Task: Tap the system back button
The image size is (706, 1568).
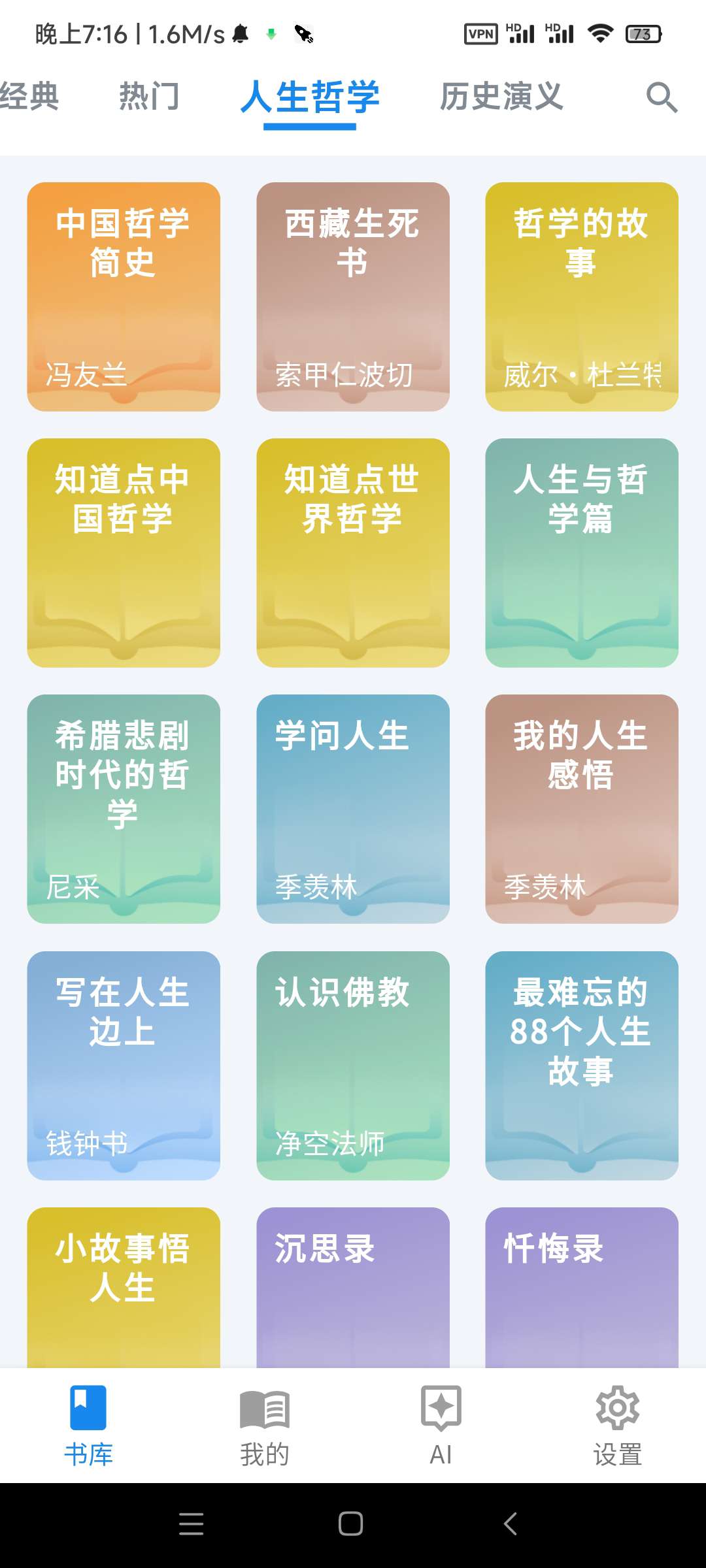Action: click(x=511, y=1524)
